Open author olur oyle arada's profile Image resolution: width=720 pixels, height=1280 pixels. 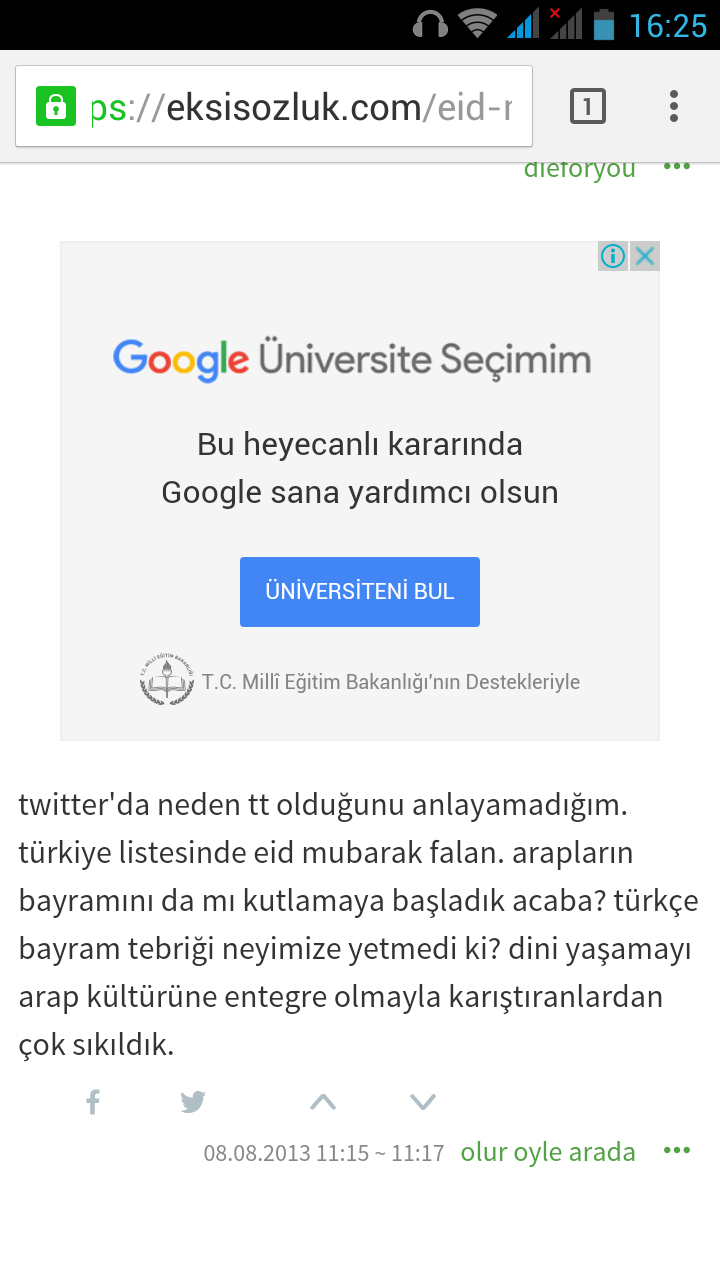point(548,1152)
